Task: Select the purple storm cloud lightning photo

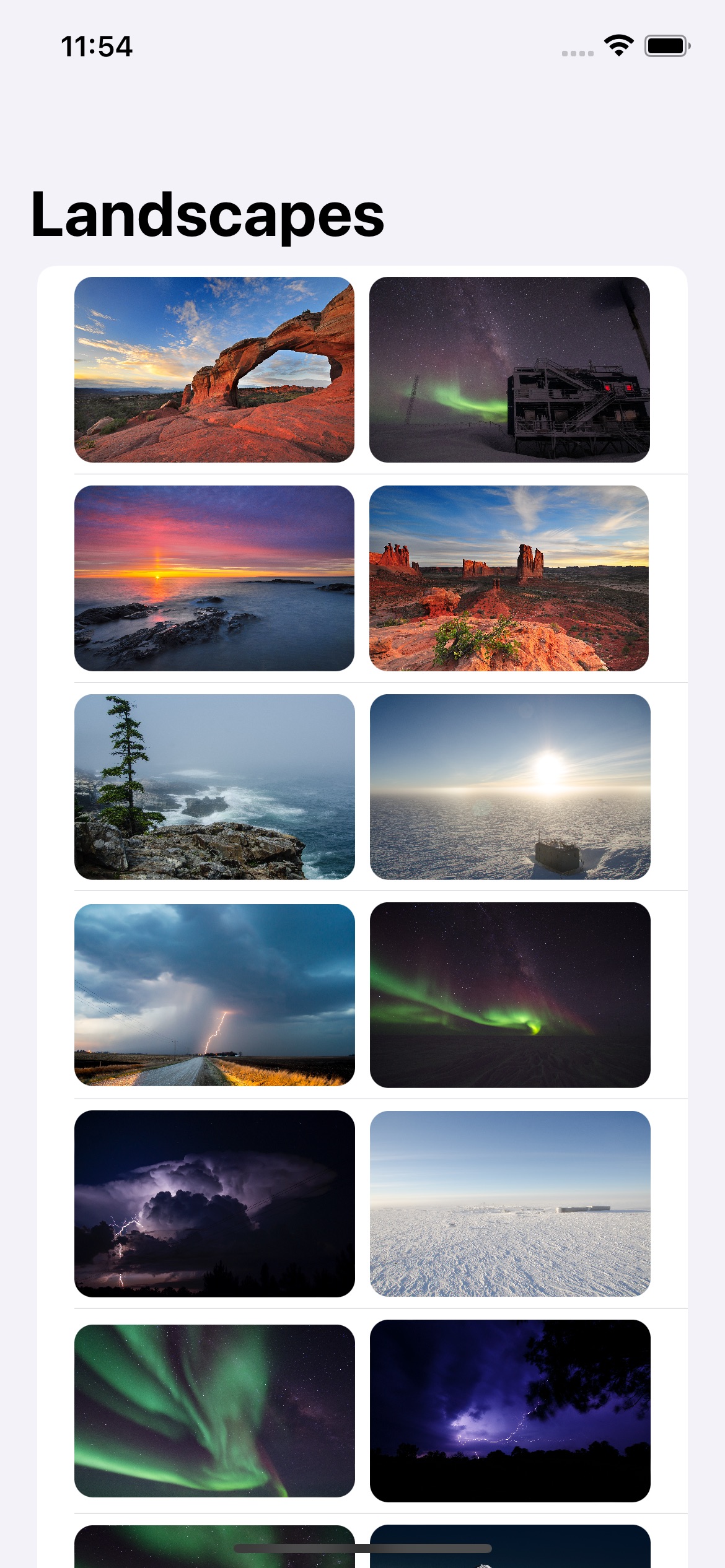Action: pos(214,1204)
